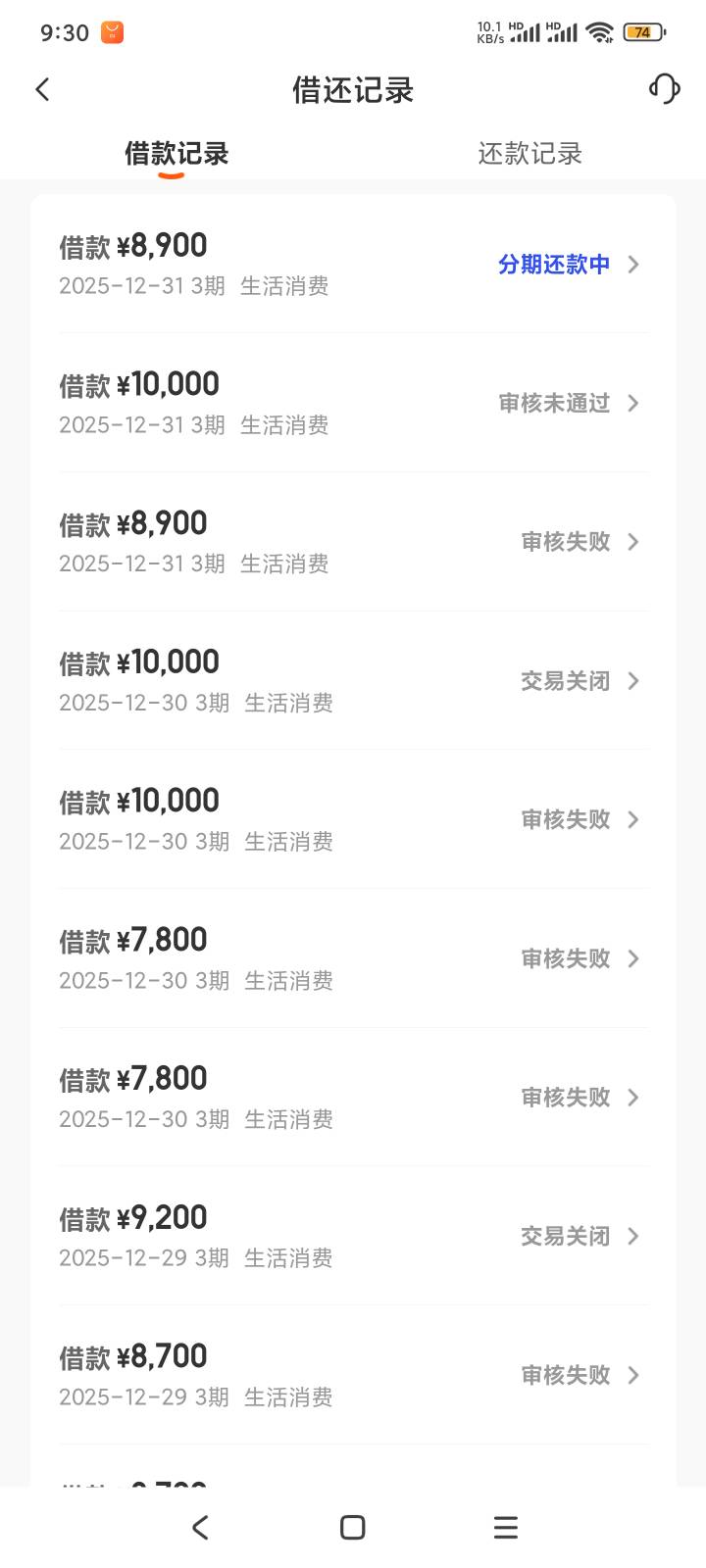Switch to the 还款记录 tab

point(529,154)
